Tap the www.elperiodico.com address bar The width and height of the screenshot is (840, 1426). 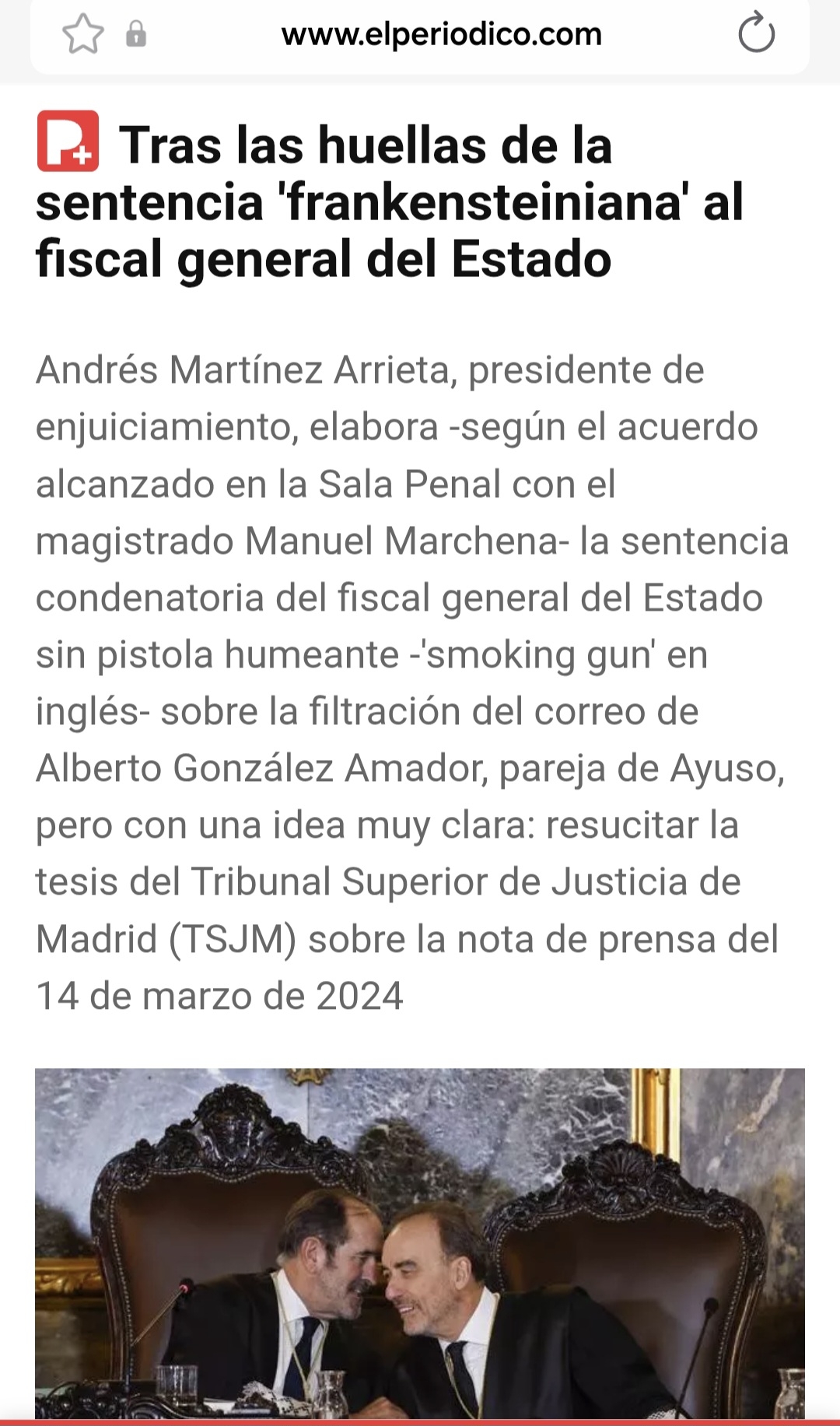(x=441, y=34)
